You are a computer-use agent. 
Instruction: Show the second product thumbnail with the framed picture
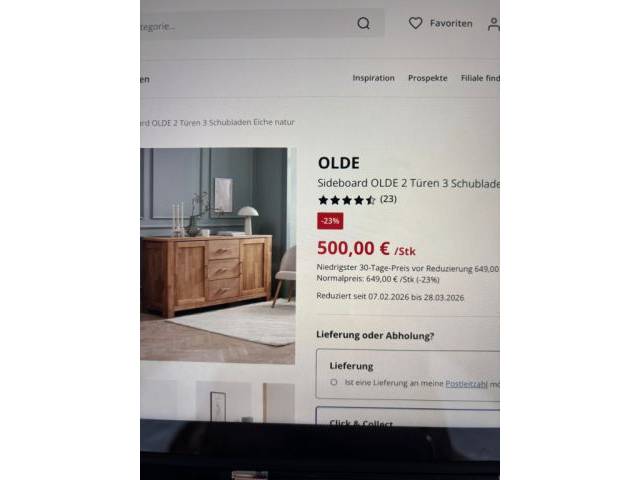point(223,402)
